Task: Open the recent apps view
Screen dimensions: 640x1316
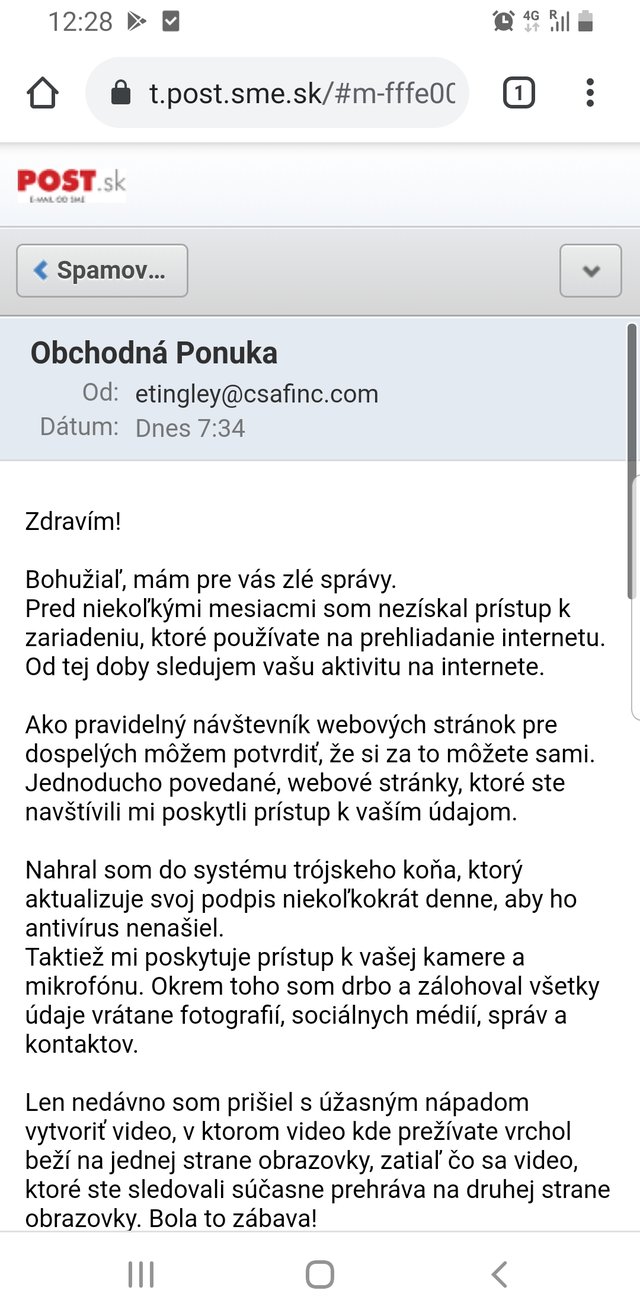Action: click(141, 1273)
